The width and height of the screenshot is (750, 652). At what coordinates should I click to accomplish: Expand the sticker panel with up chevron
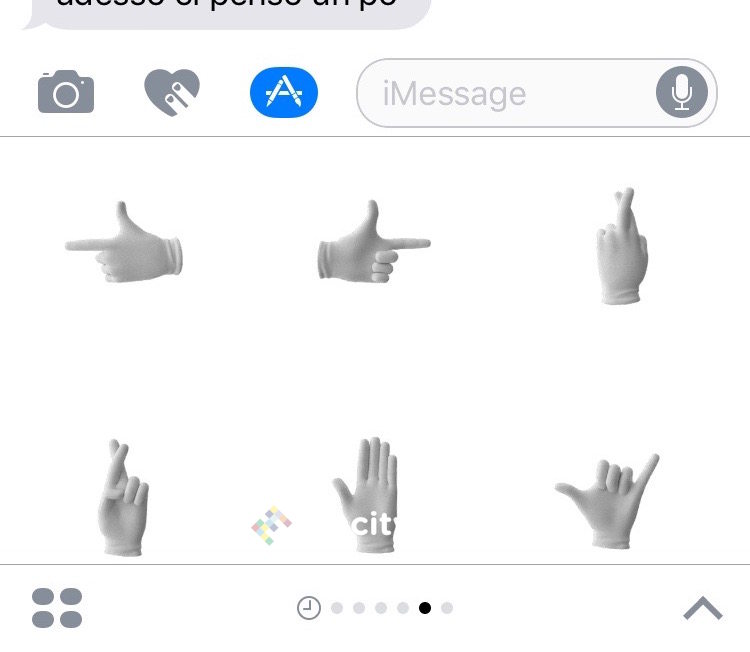[x=702, y=608]
